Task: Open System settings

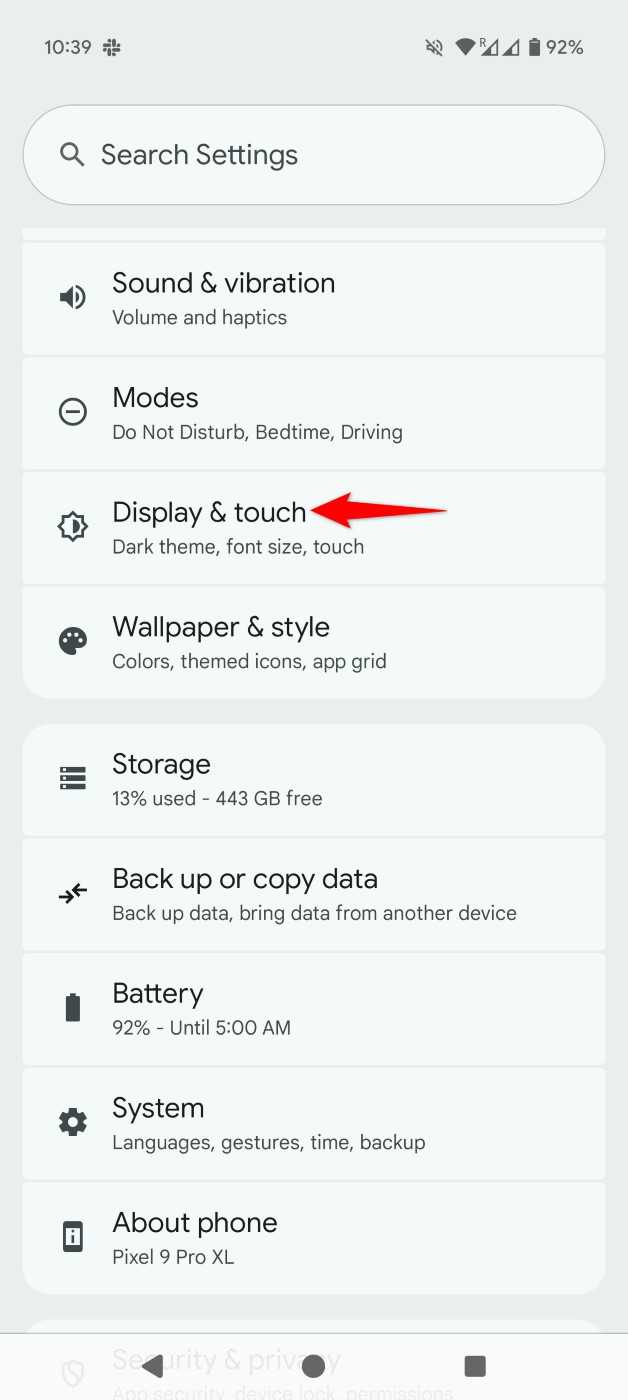Action: [314, 1123]
